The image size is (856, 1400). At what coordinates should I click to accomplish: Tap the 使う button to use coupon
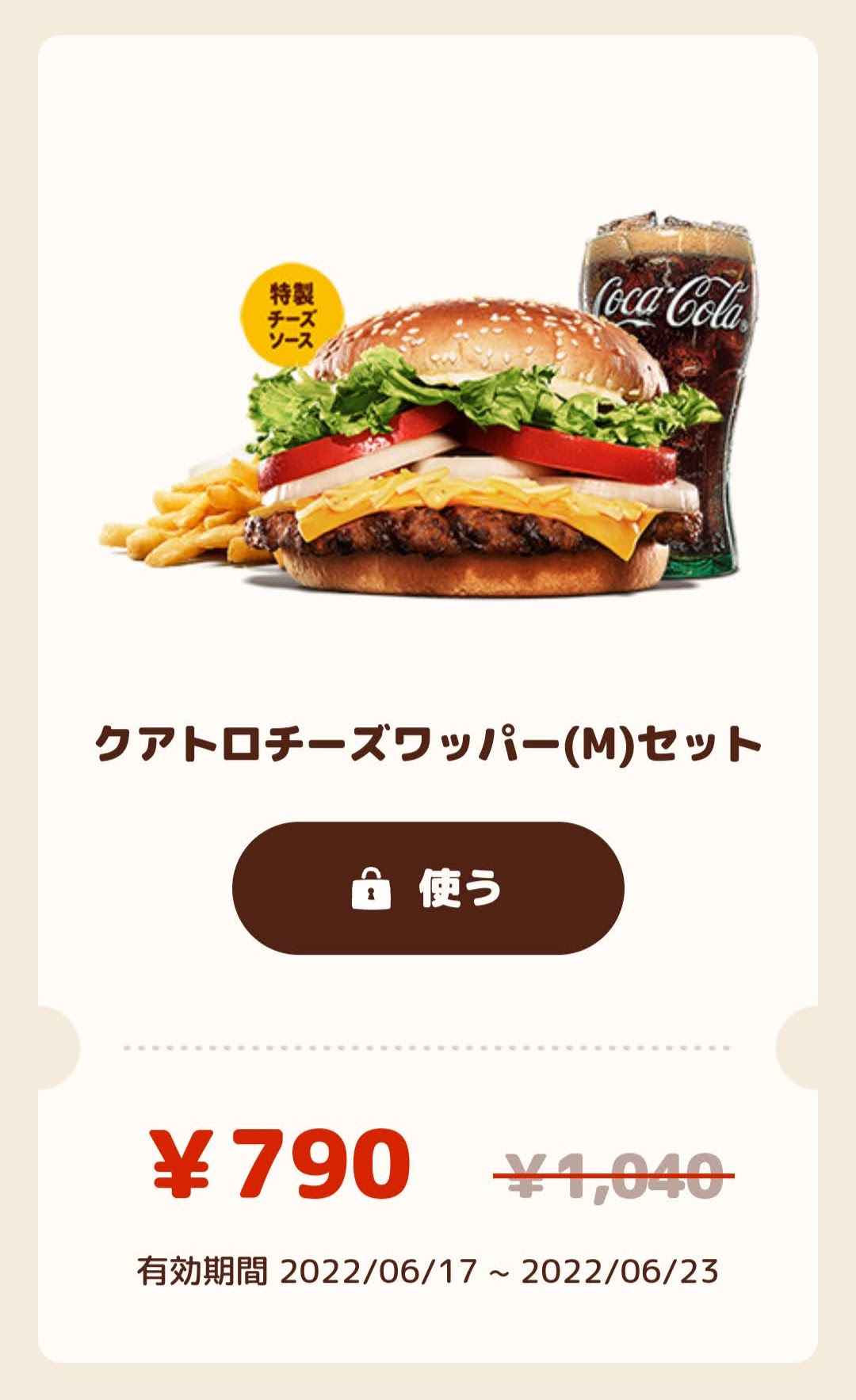[428, 888]
